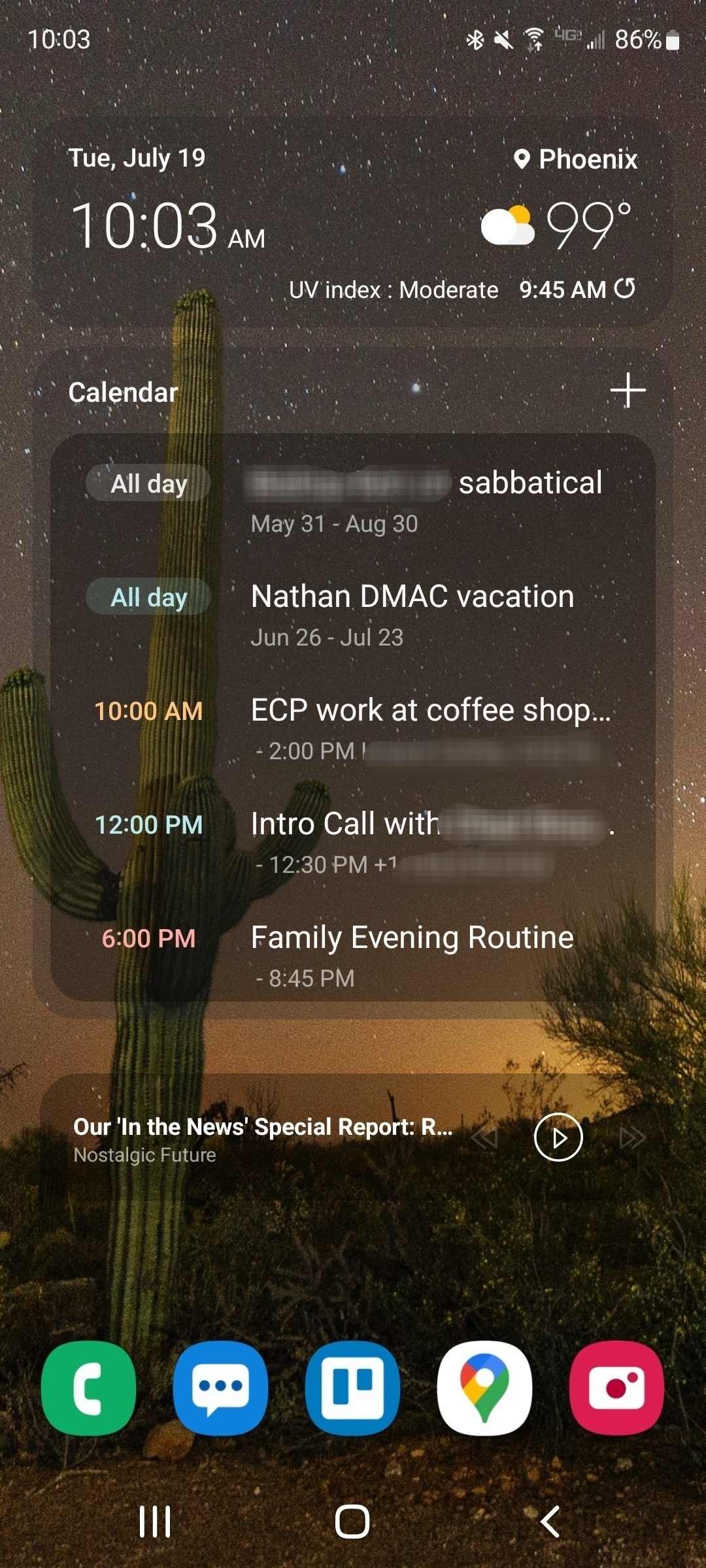Play the Nostalgic Future podcast episode
The image size is (706, 1568).
pos(558,1137)
